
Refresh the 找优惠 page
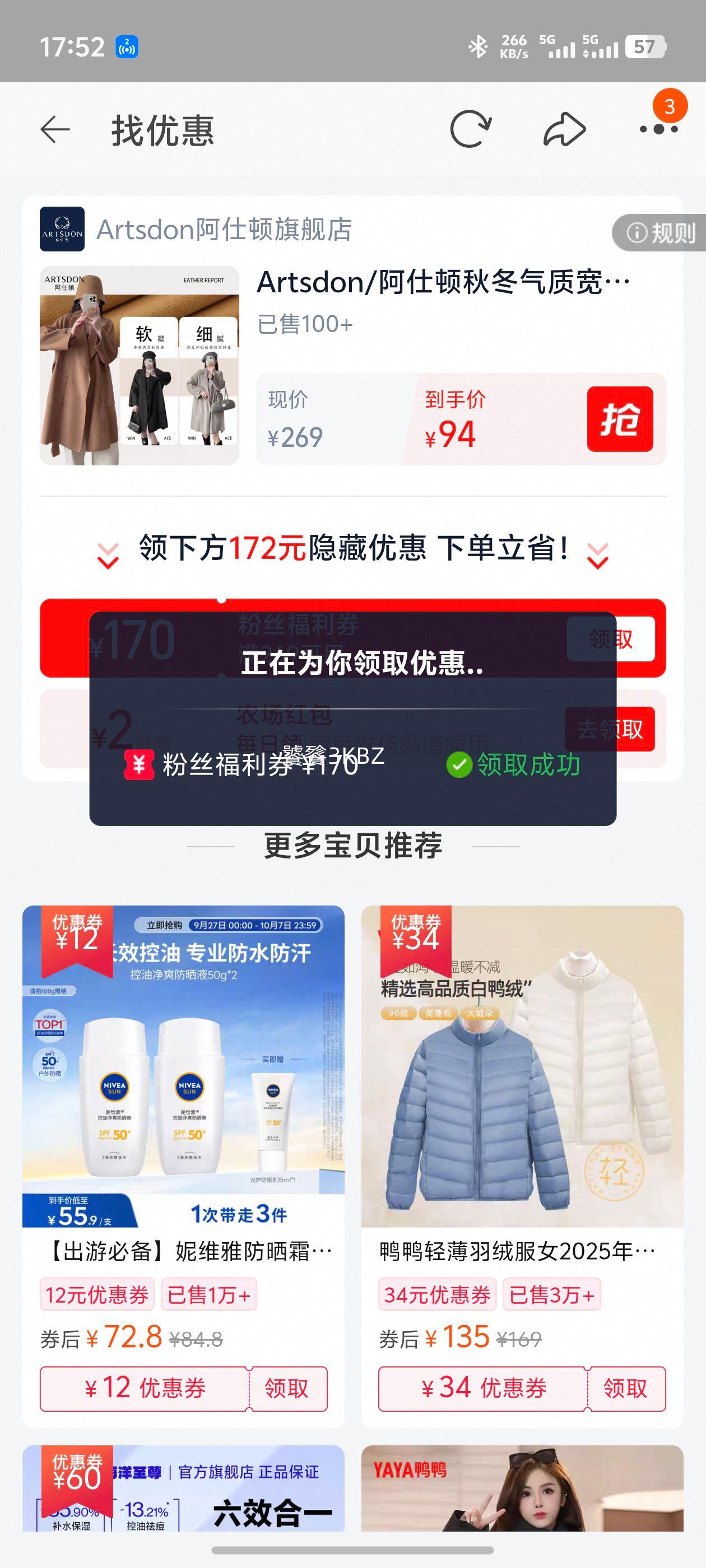coord(470,129)
